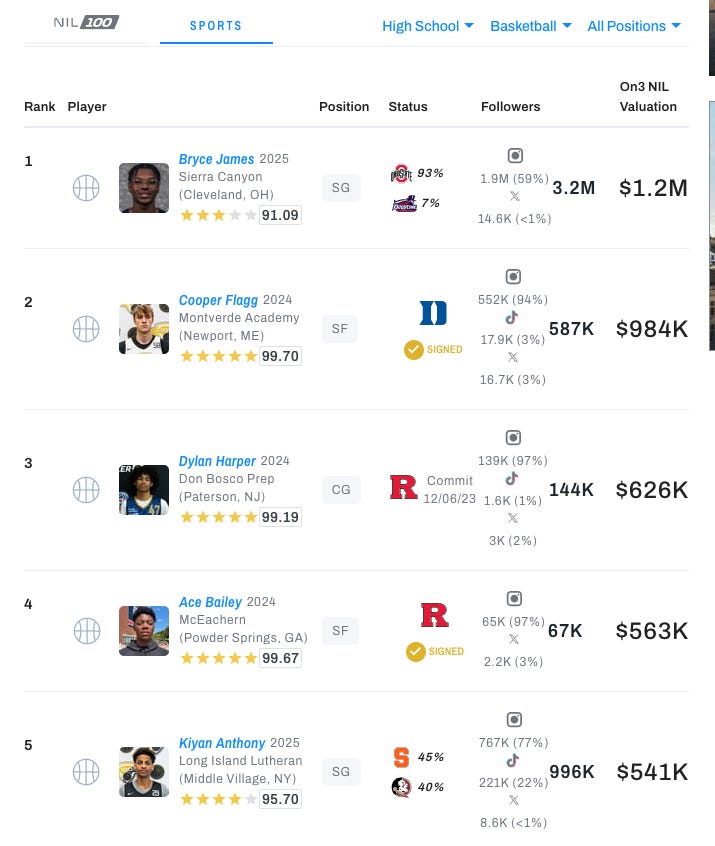Switch to the NIL 100 tab

86,22
